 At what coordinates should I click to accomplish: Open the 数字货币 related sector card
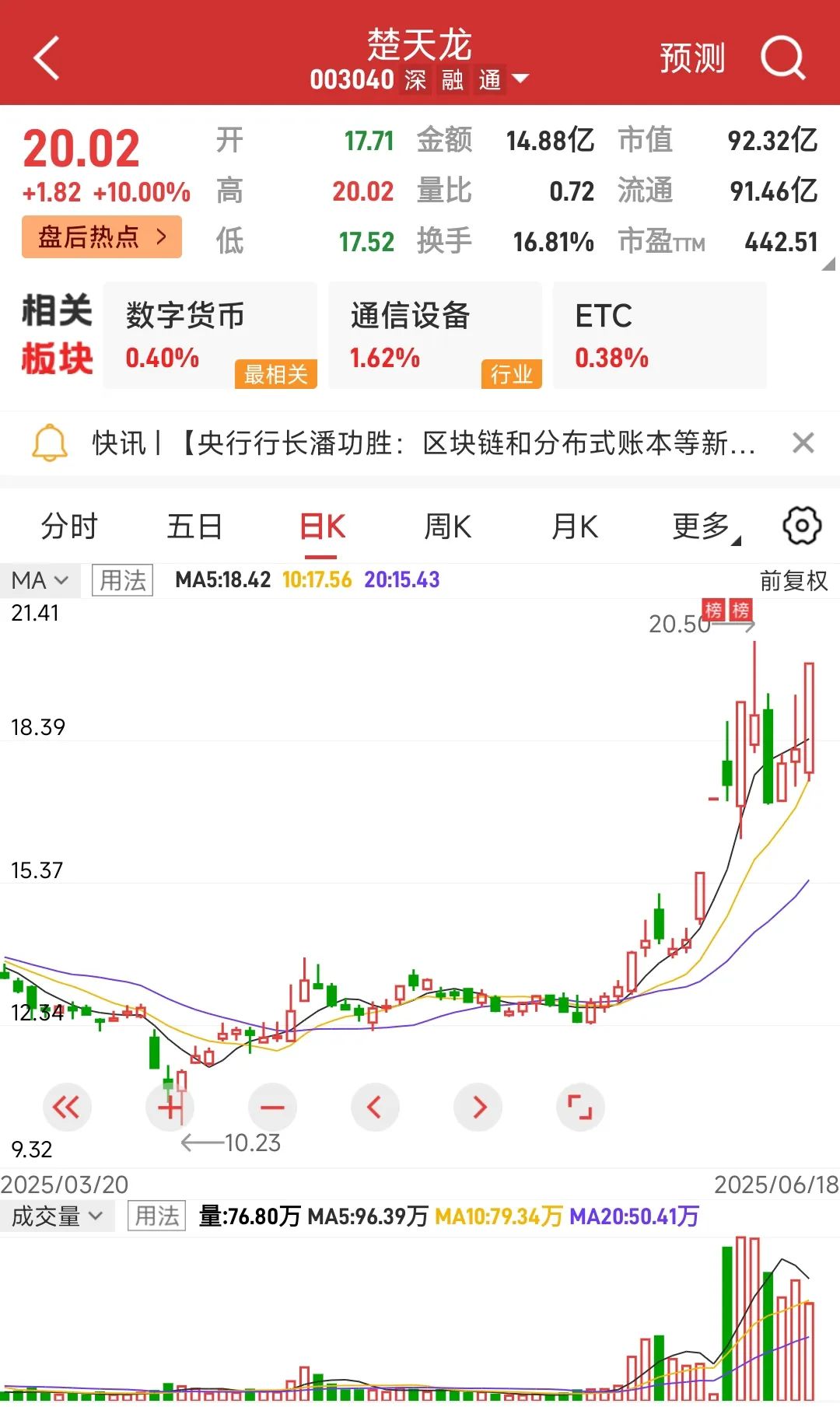pos(210,335)
